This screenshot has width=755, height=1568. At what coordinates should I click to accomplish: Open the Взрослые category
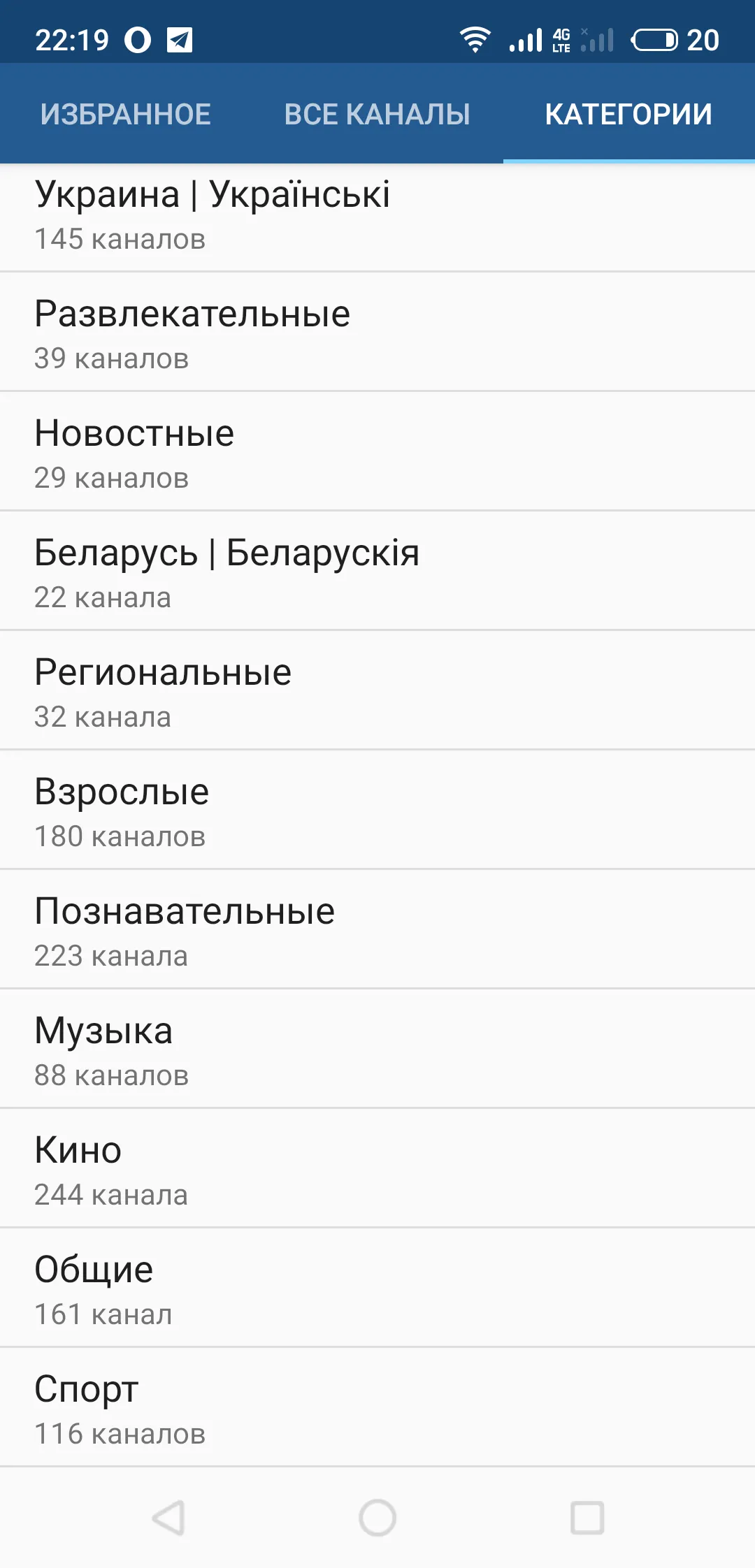click(377, 810)
